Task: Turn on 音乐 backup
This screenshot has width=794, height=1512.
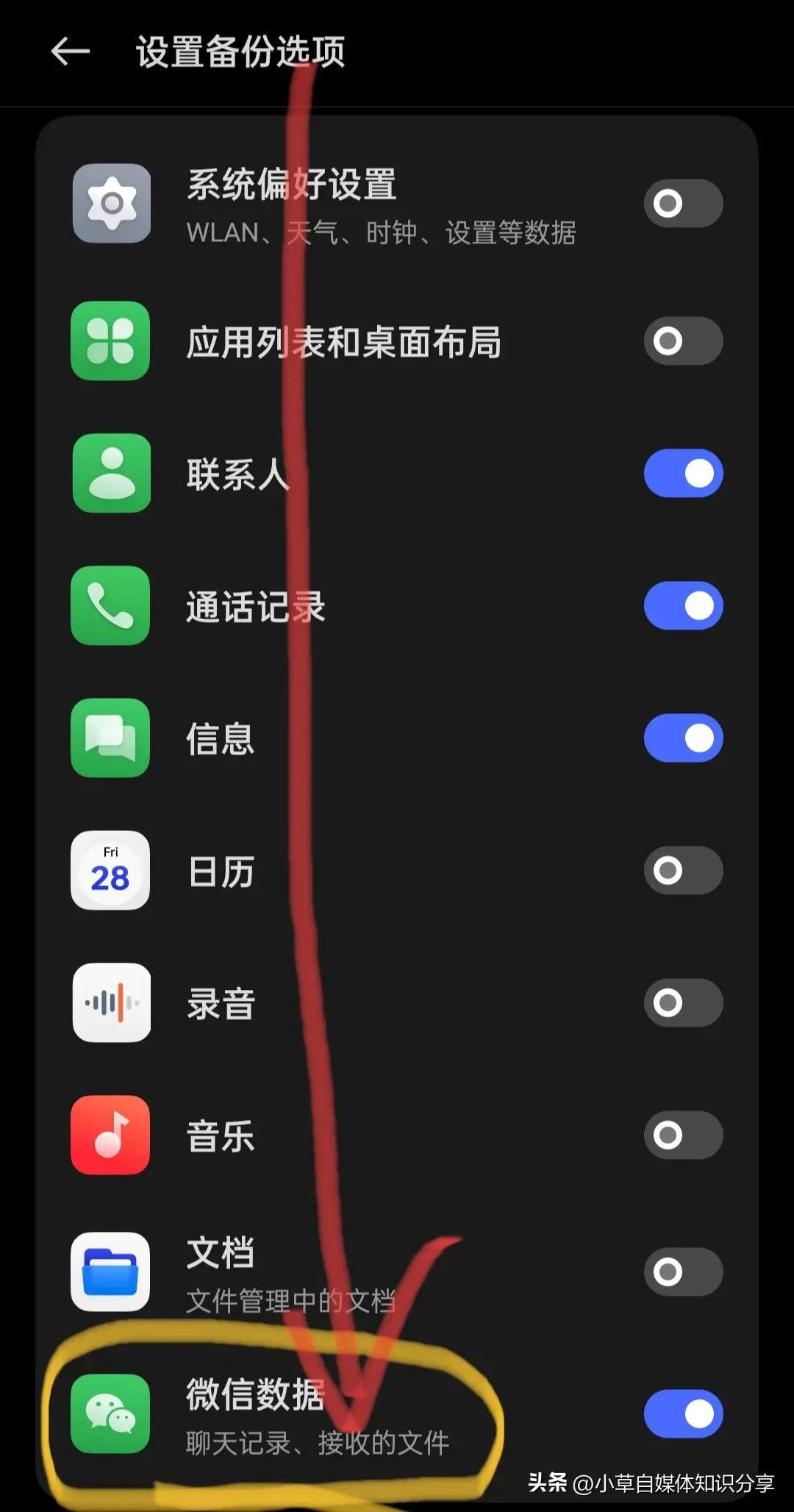Action: pyautogui.click(x=683, y=1135)
